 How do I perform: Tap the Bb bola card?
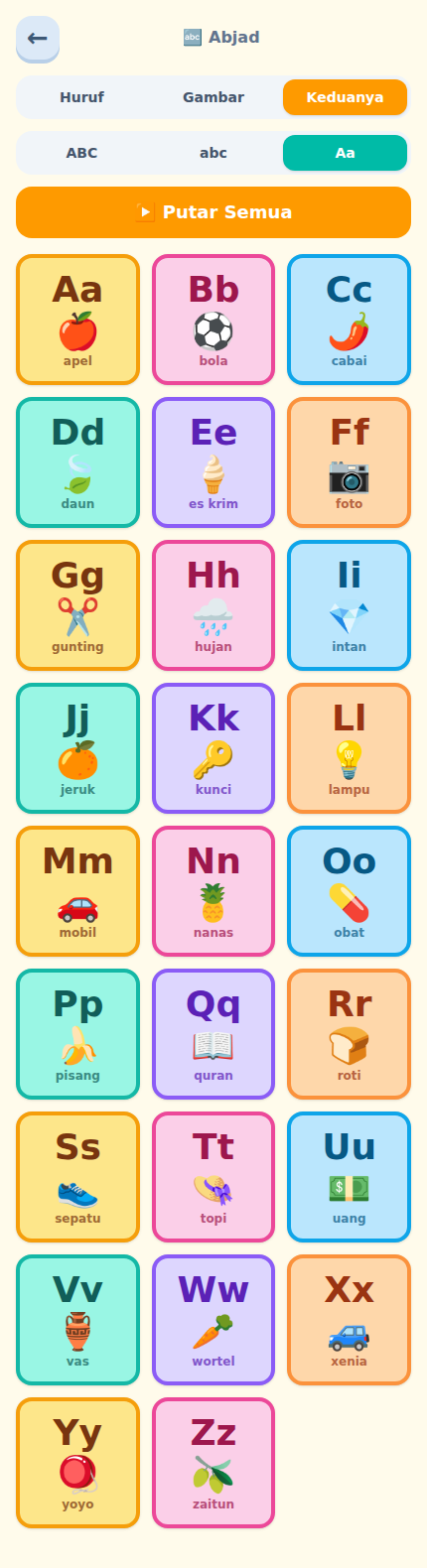point(213,320)
